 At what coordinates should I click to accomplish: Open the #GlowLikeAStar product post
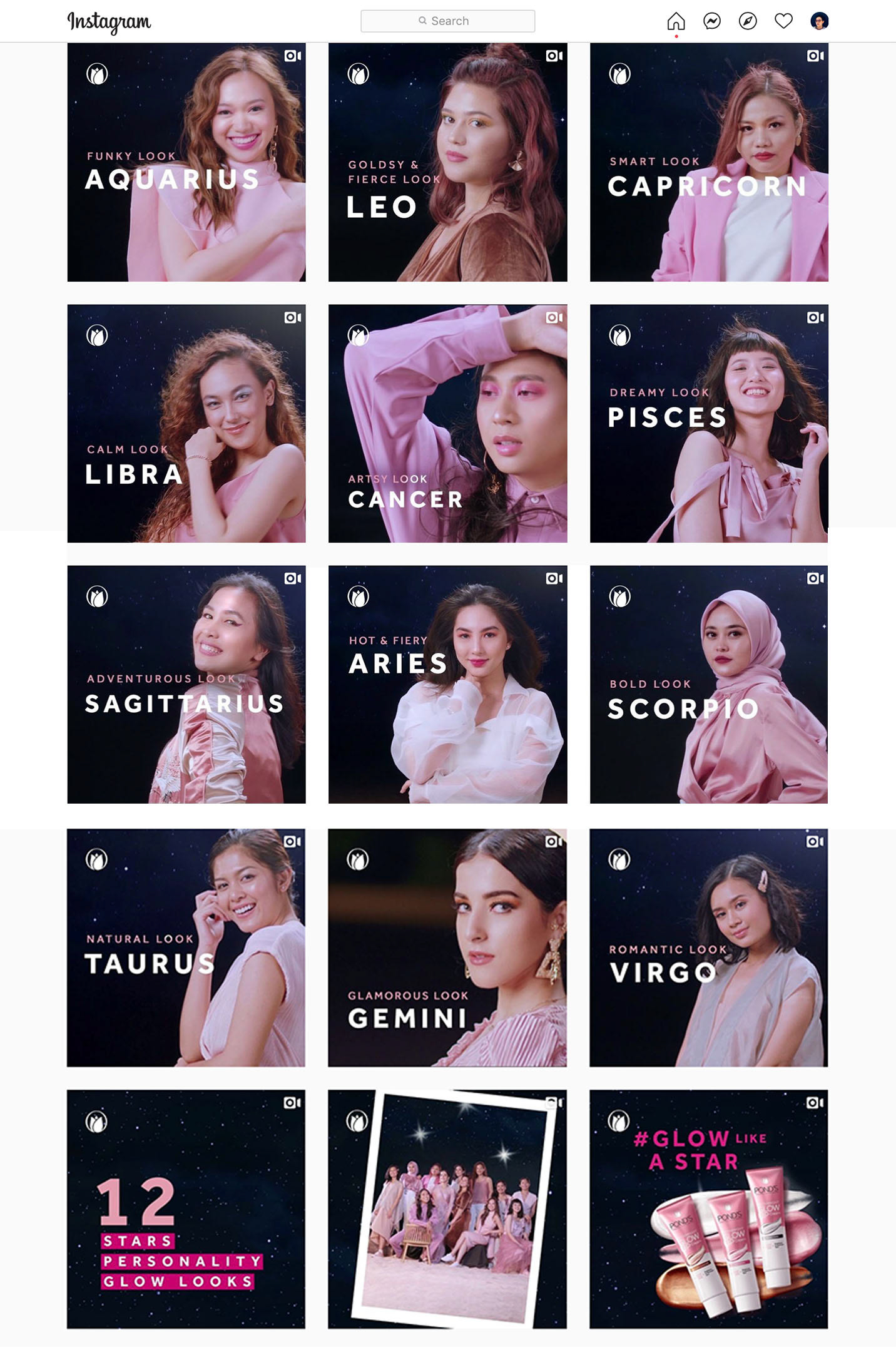[x=709, y=1209]
